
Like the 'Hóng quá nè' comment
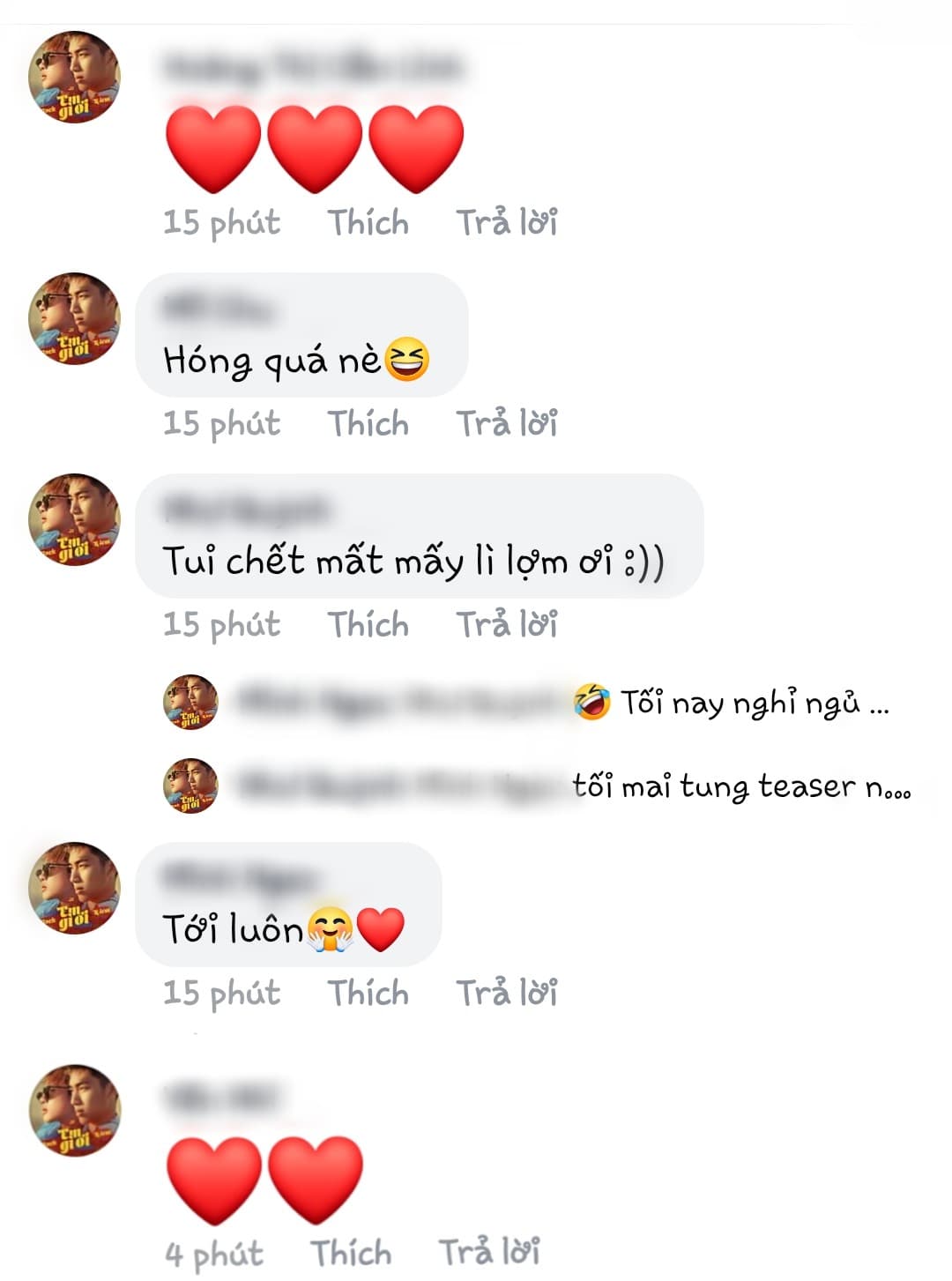tap(368, 423)
